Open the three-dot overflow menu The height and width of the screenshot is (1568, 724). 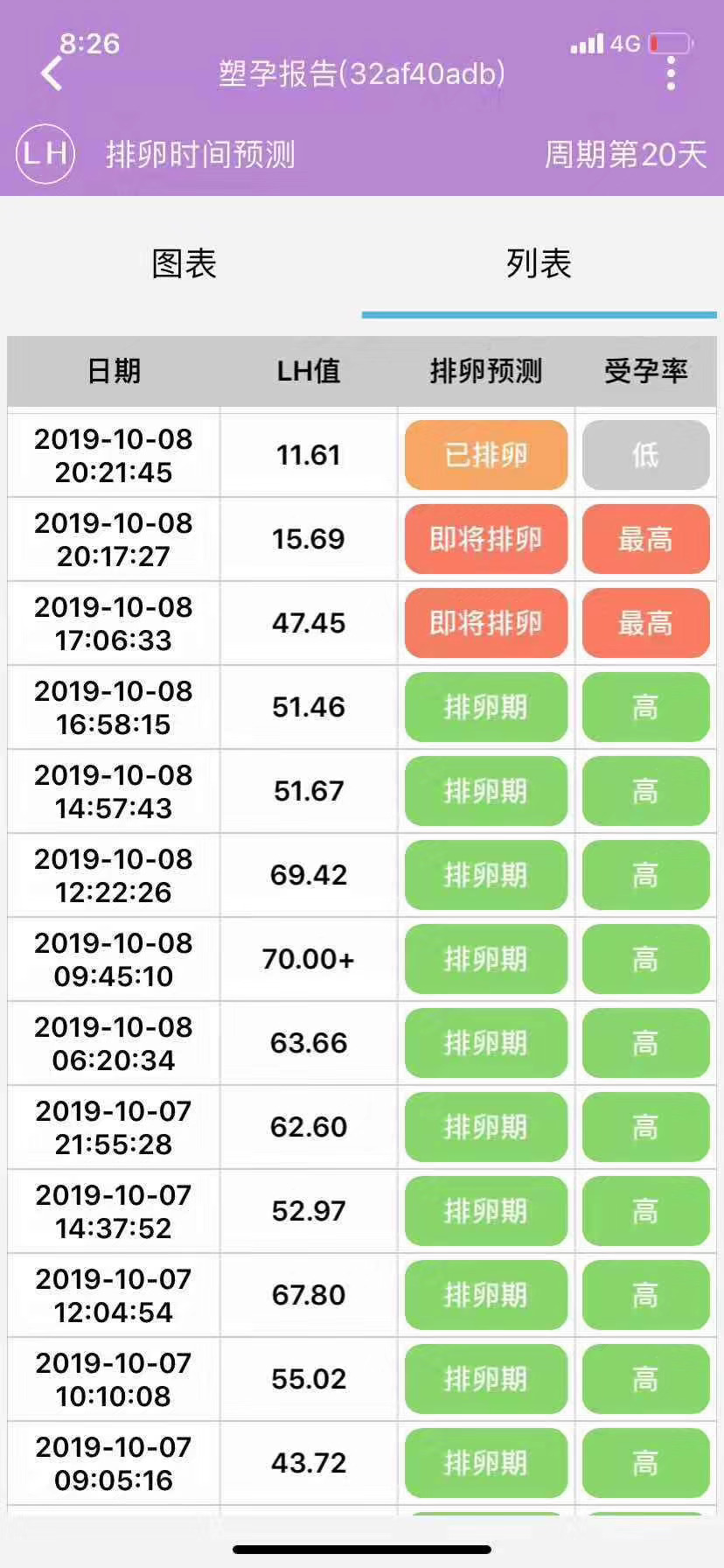pyautogui.click(x=671, y=73)
